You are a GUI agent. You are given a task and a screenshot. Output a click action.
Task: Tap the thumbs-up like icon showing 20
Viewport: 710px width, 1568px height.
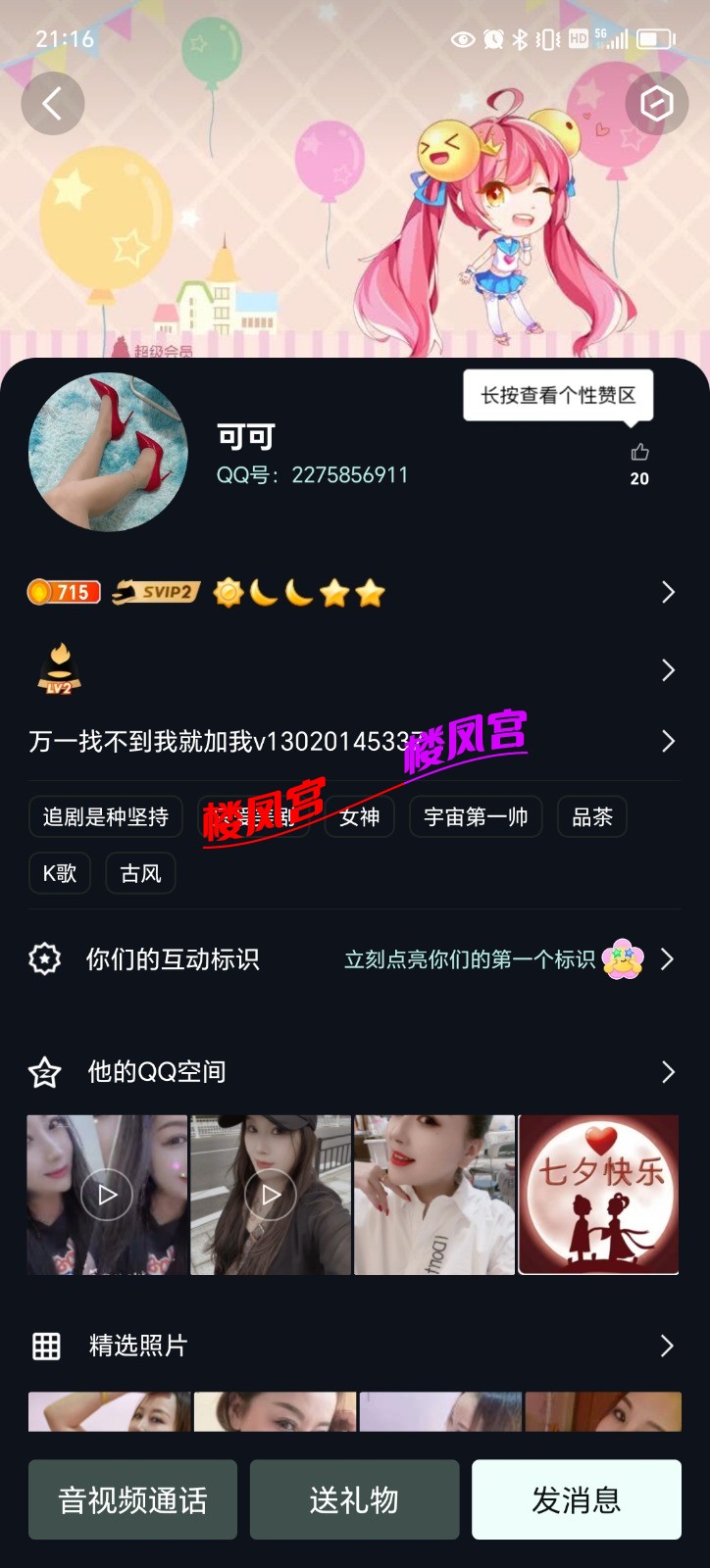click(638, 454)
